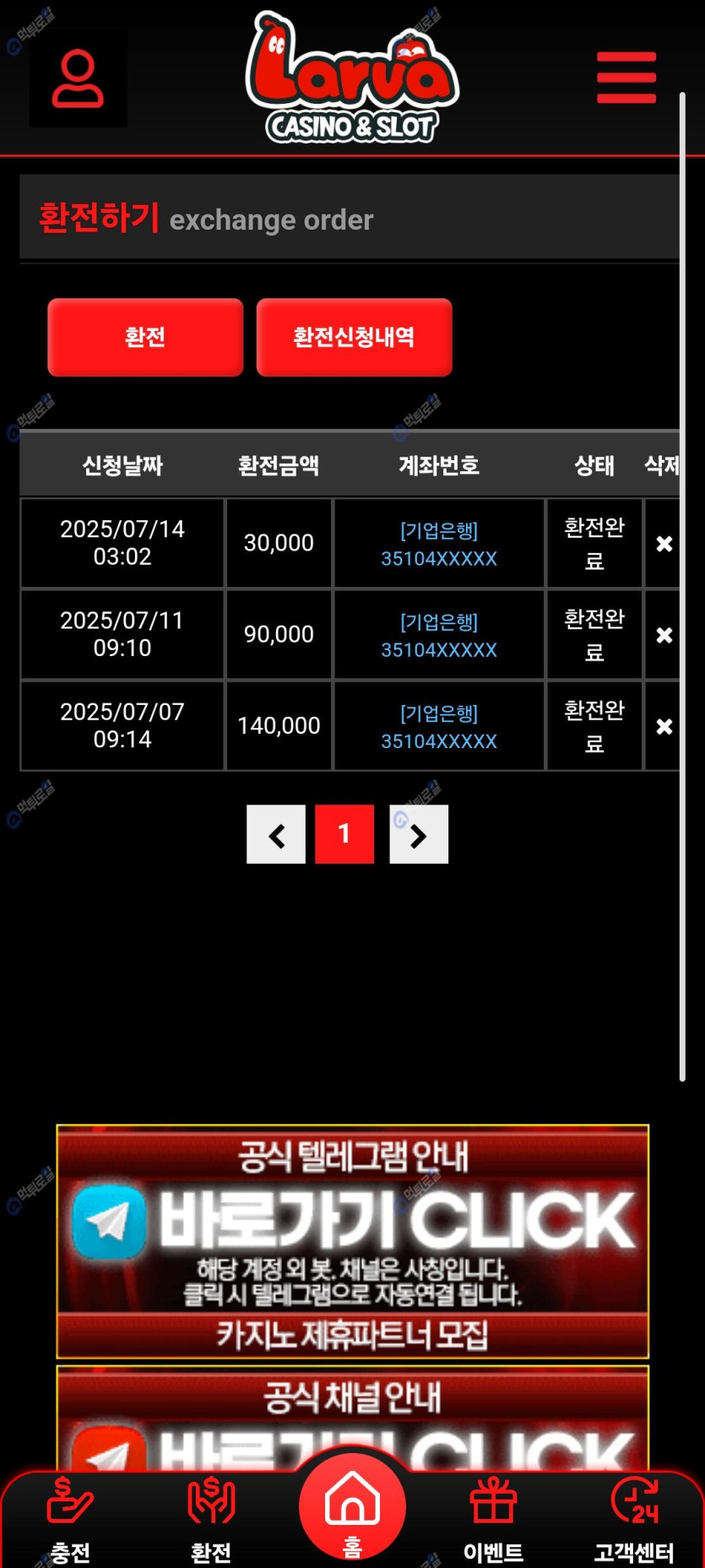The image size is (705, 1568).
Task: Tap the Larva Casino & Slot logo
Action: point(352,78)
